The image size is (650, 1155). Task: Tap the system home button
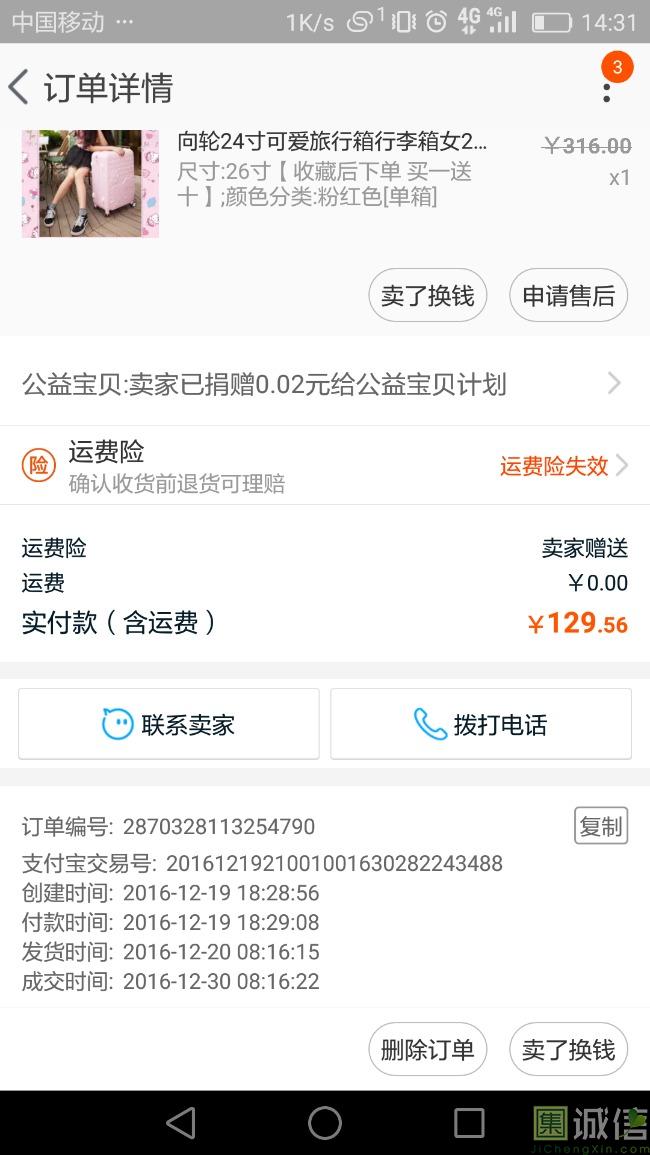coord(325,1123)
